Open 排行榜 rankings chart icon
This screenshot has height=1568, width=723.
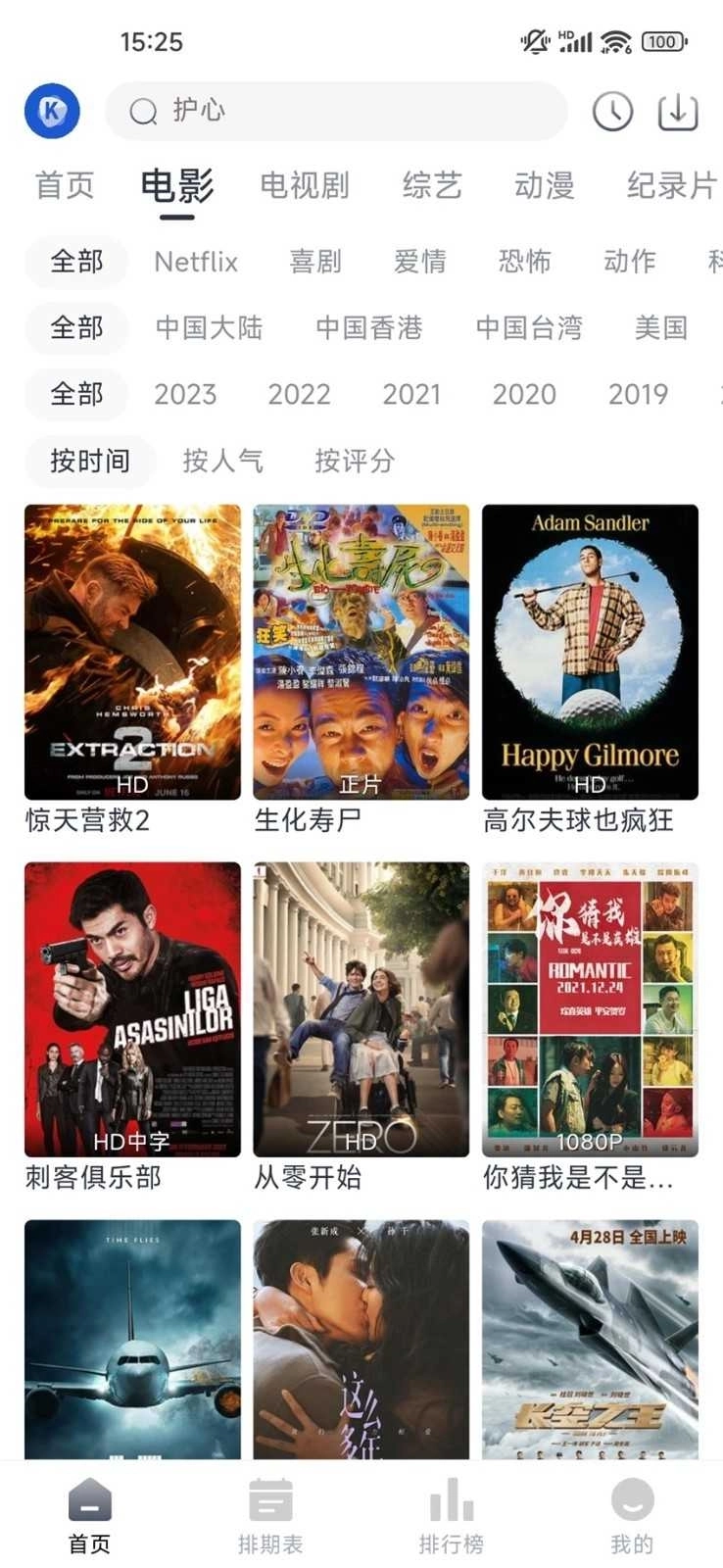coord(450,1499)
